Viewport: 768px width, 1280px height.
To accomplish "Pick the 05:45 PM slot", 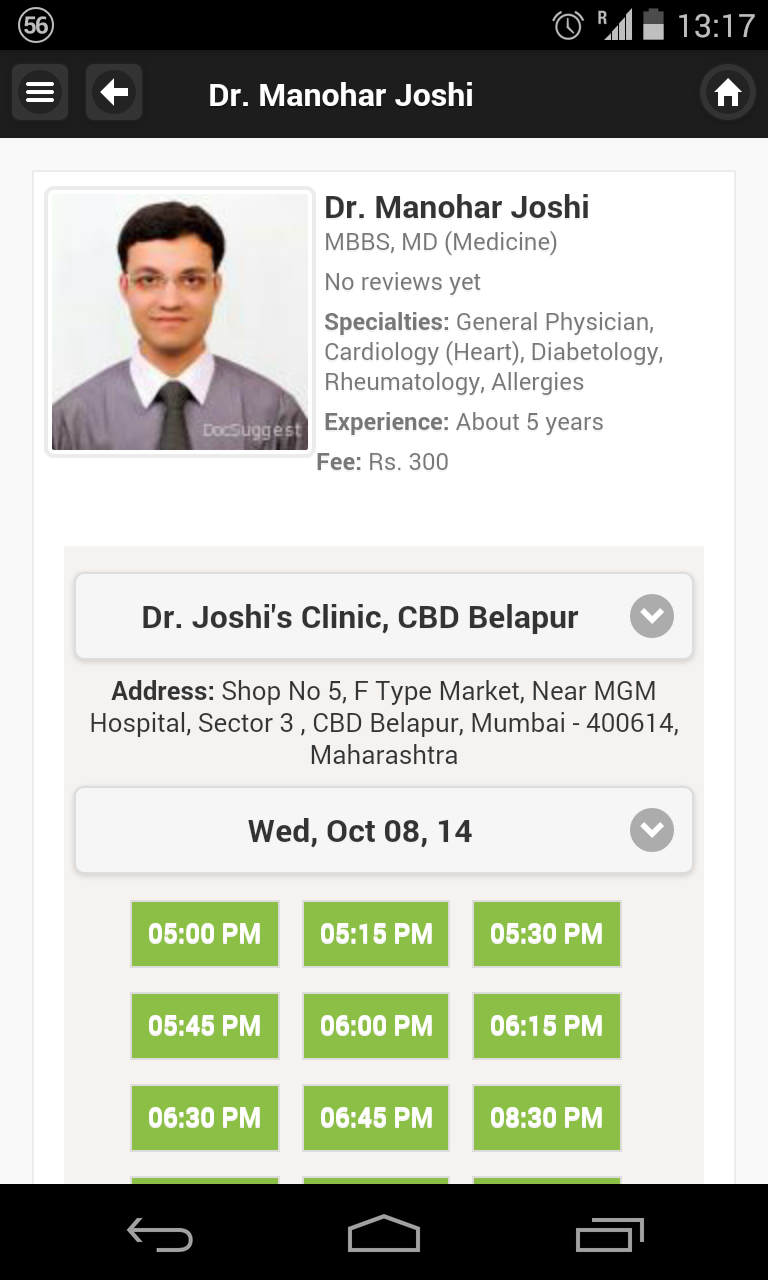I will (x=205, y=1026).
